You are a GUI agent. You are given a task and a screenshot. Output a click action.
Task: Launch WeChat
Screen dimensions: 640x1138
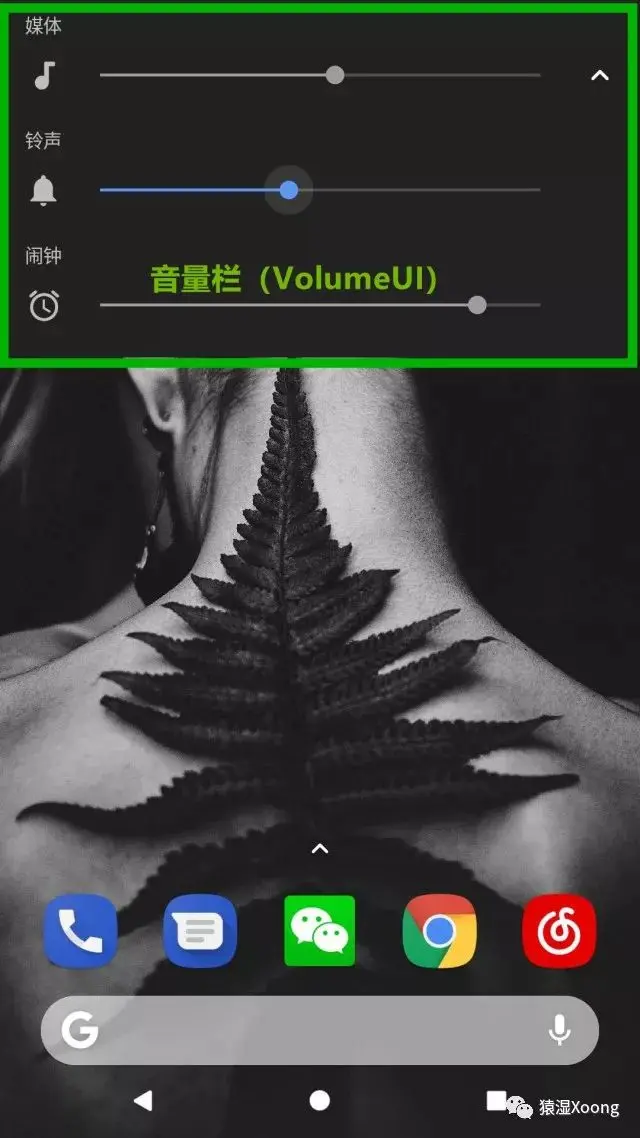click(x=319, y=930)
